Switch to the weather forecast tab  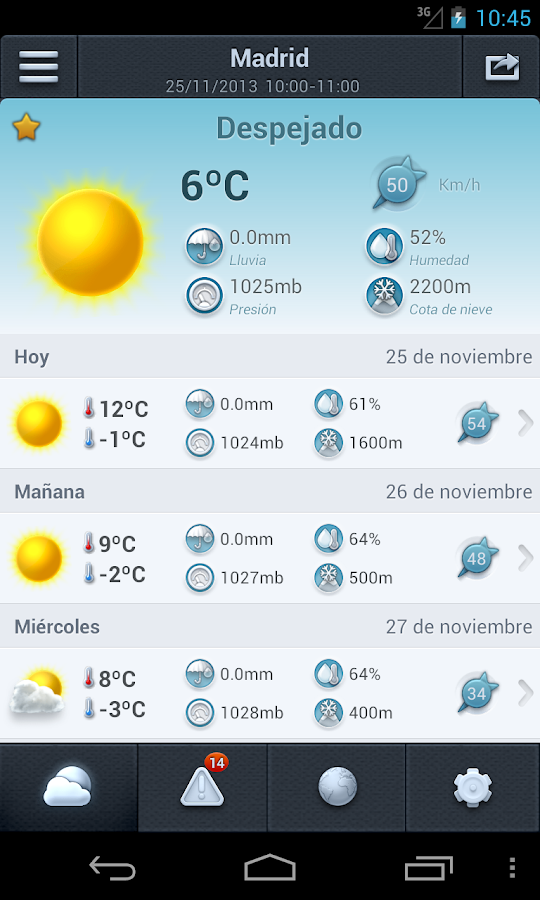[68, 787]
